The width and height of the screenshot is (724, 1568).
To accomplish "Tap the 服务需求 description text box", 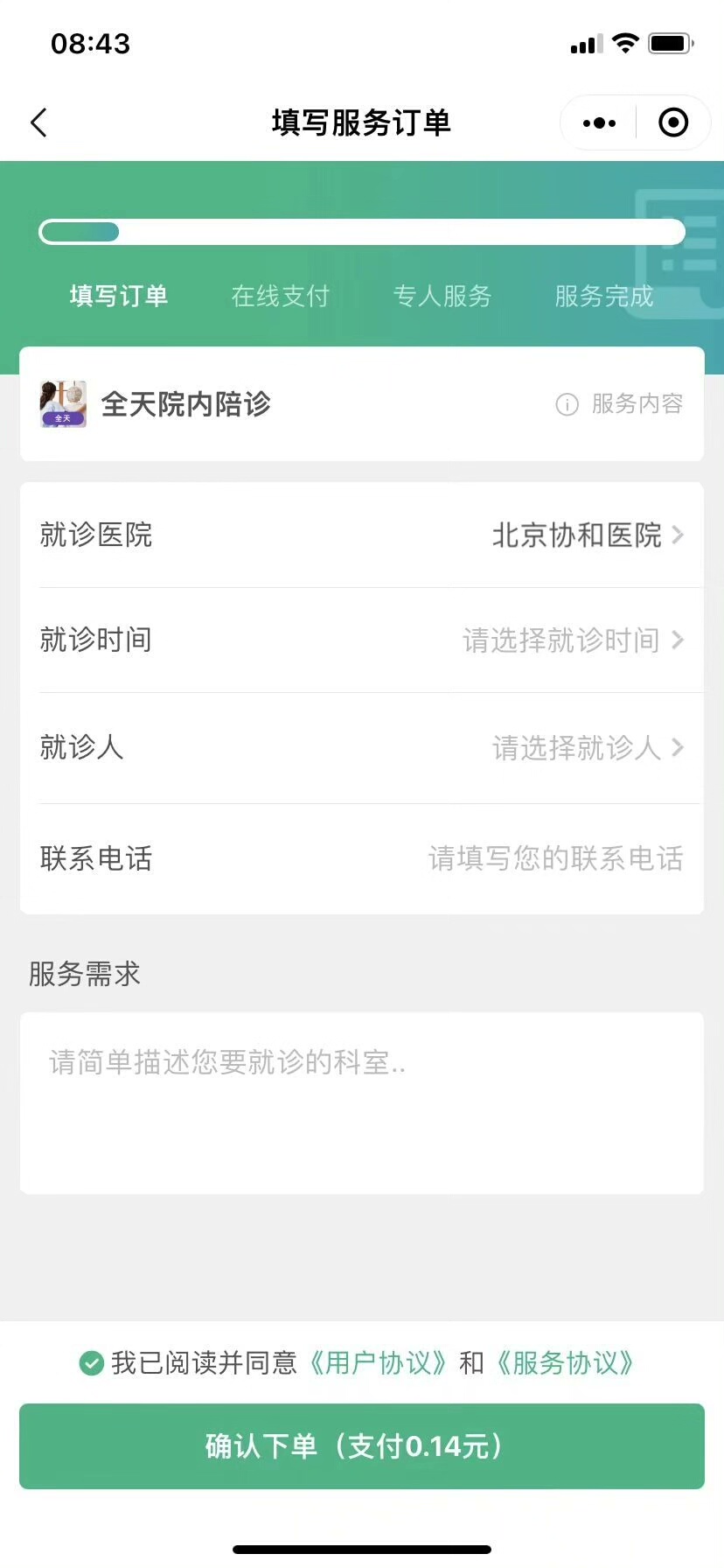I will 362,1102.
